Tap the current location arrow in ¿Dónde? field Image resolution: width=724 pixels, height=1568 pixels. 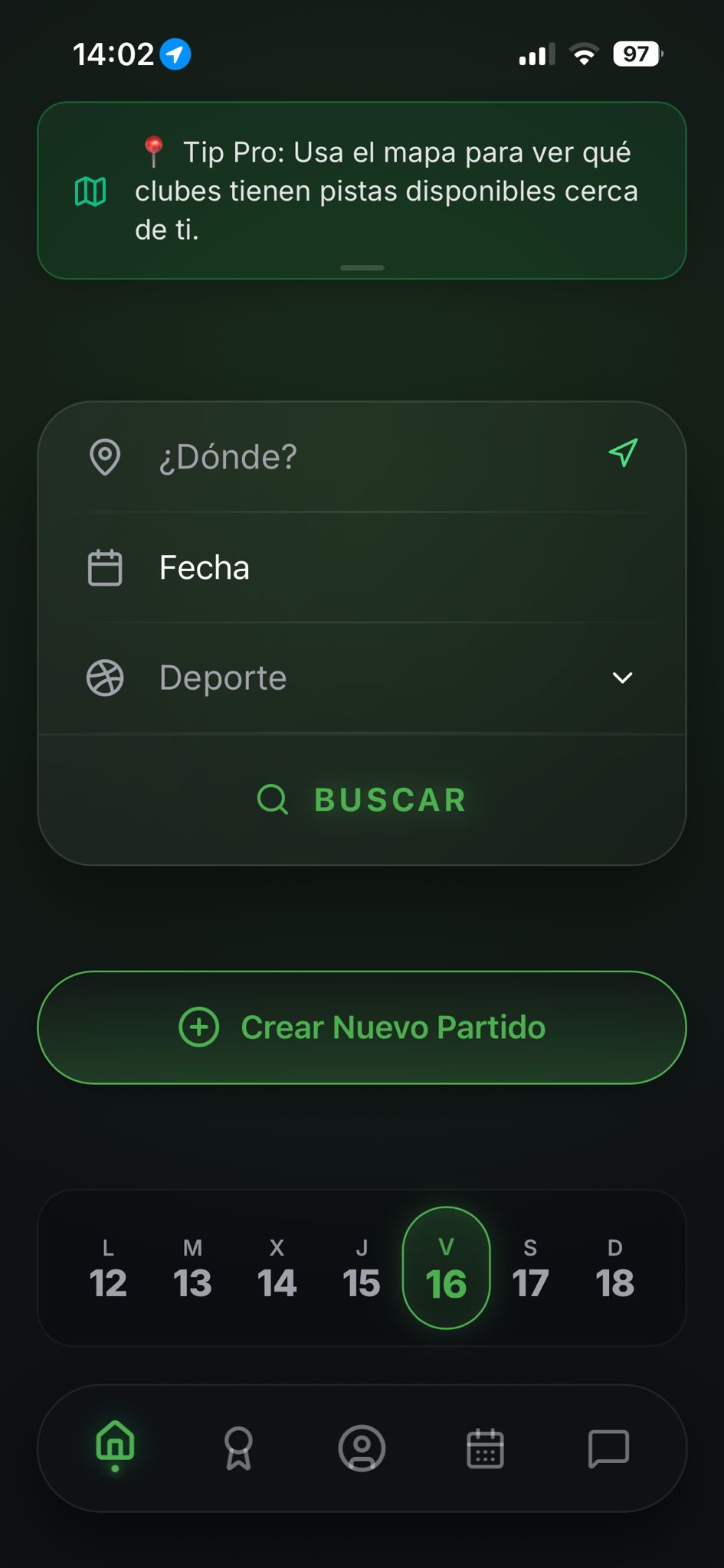(x=623, y=453)
